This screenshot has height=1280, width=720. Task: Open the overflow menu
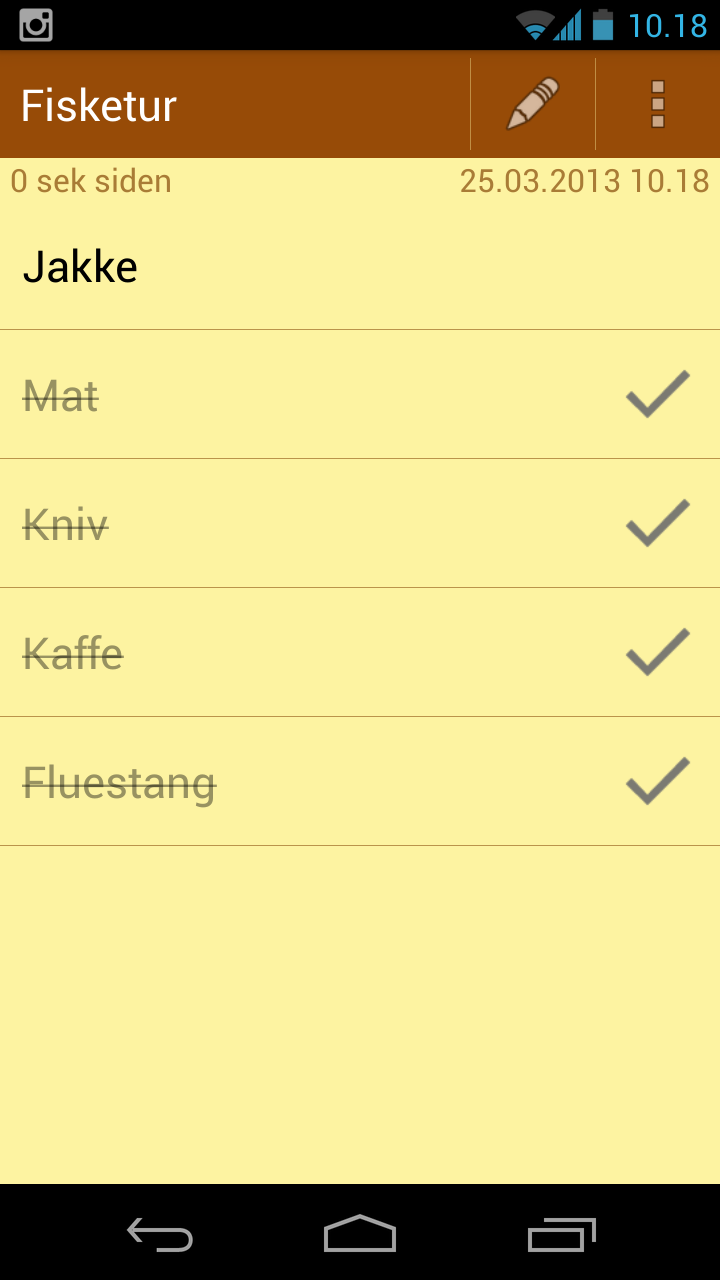pos(657,104)
